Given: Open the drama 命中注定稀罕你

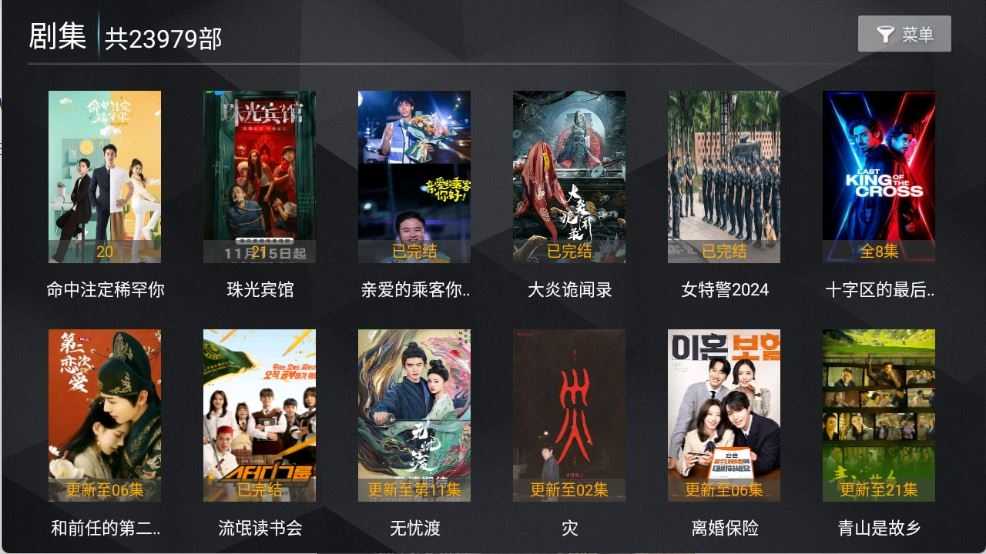Looking at the screenshot, I should [x=105, y=177].
